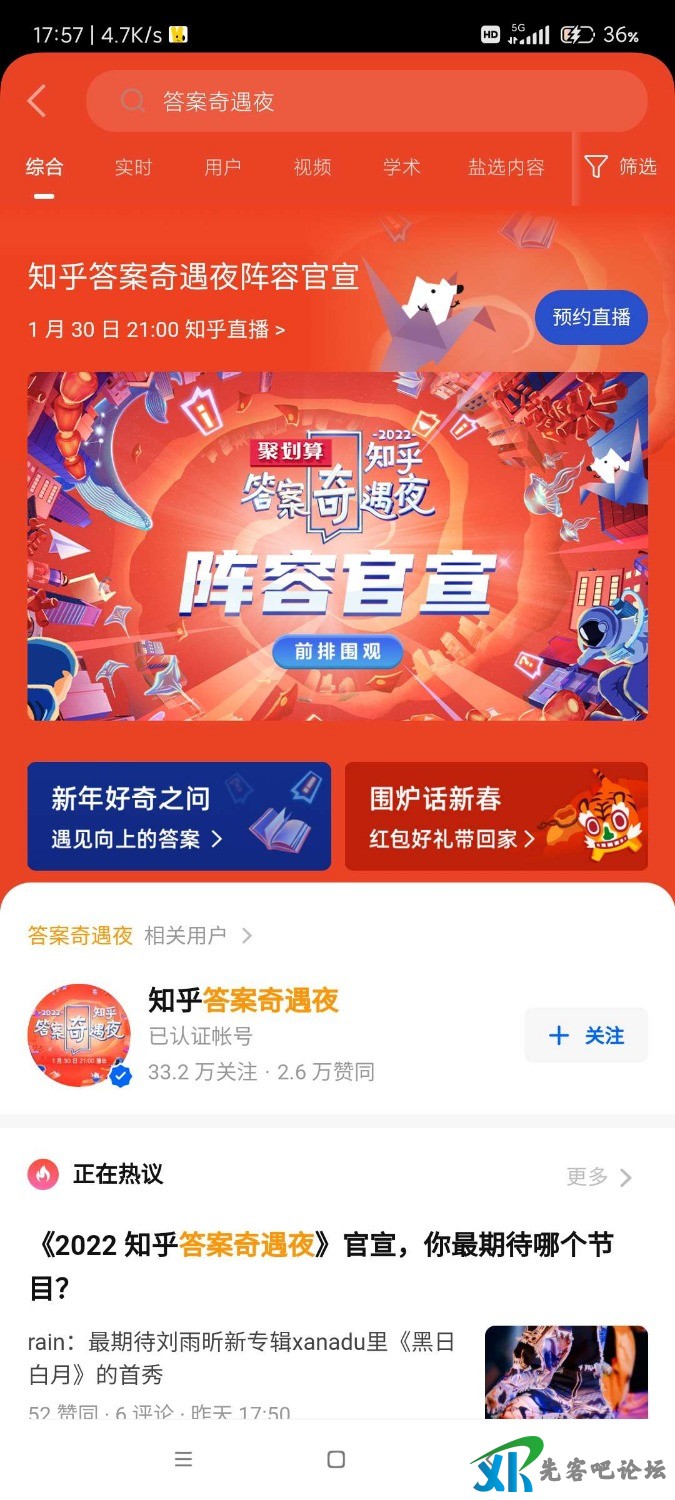Tap the 预约直播 button
675x1500 pixels.
click(591, 318)
